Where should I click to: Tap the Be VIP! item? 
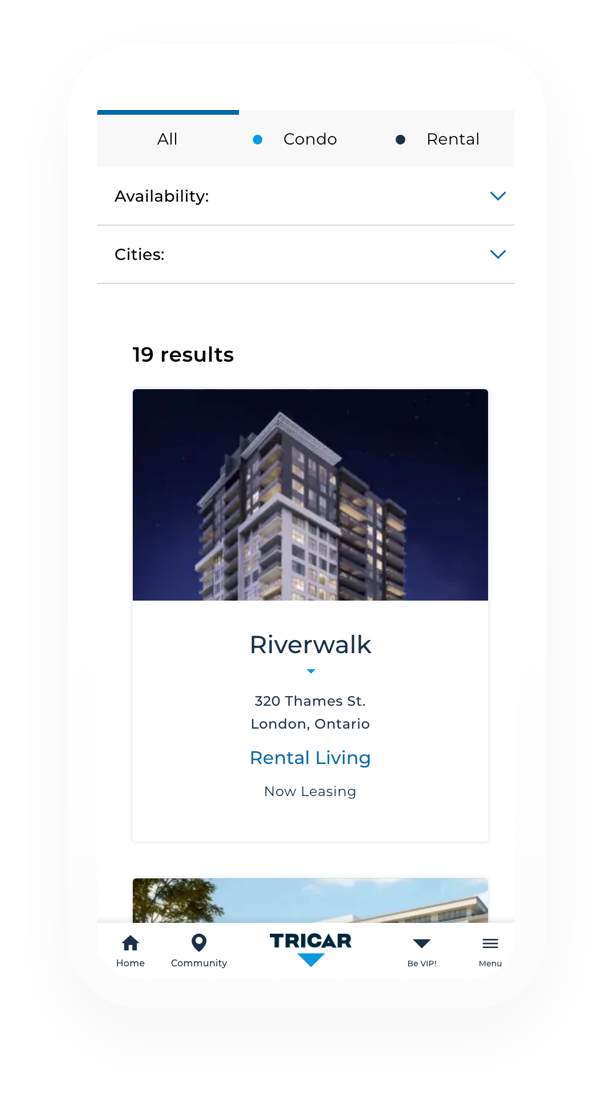click(421, 950)
